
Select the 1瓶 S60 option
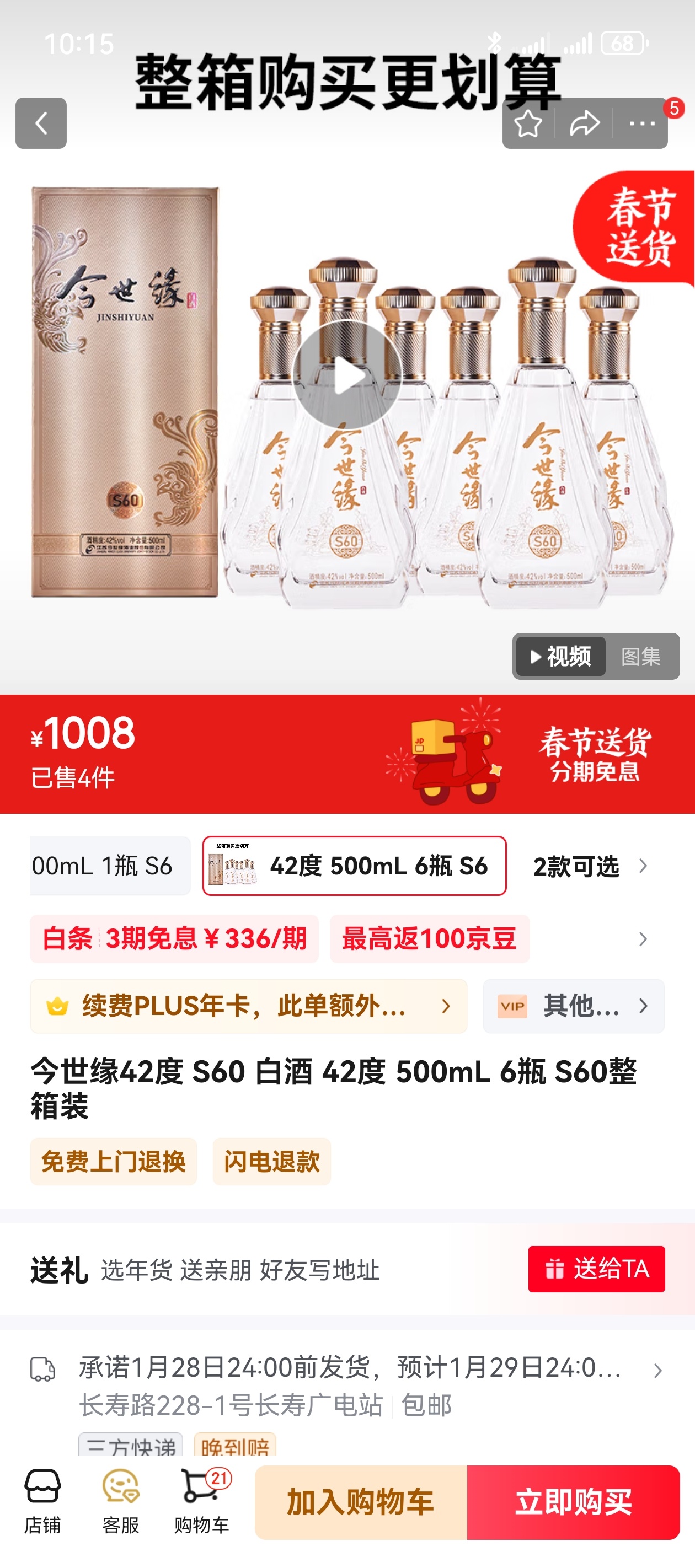point(110,866)
